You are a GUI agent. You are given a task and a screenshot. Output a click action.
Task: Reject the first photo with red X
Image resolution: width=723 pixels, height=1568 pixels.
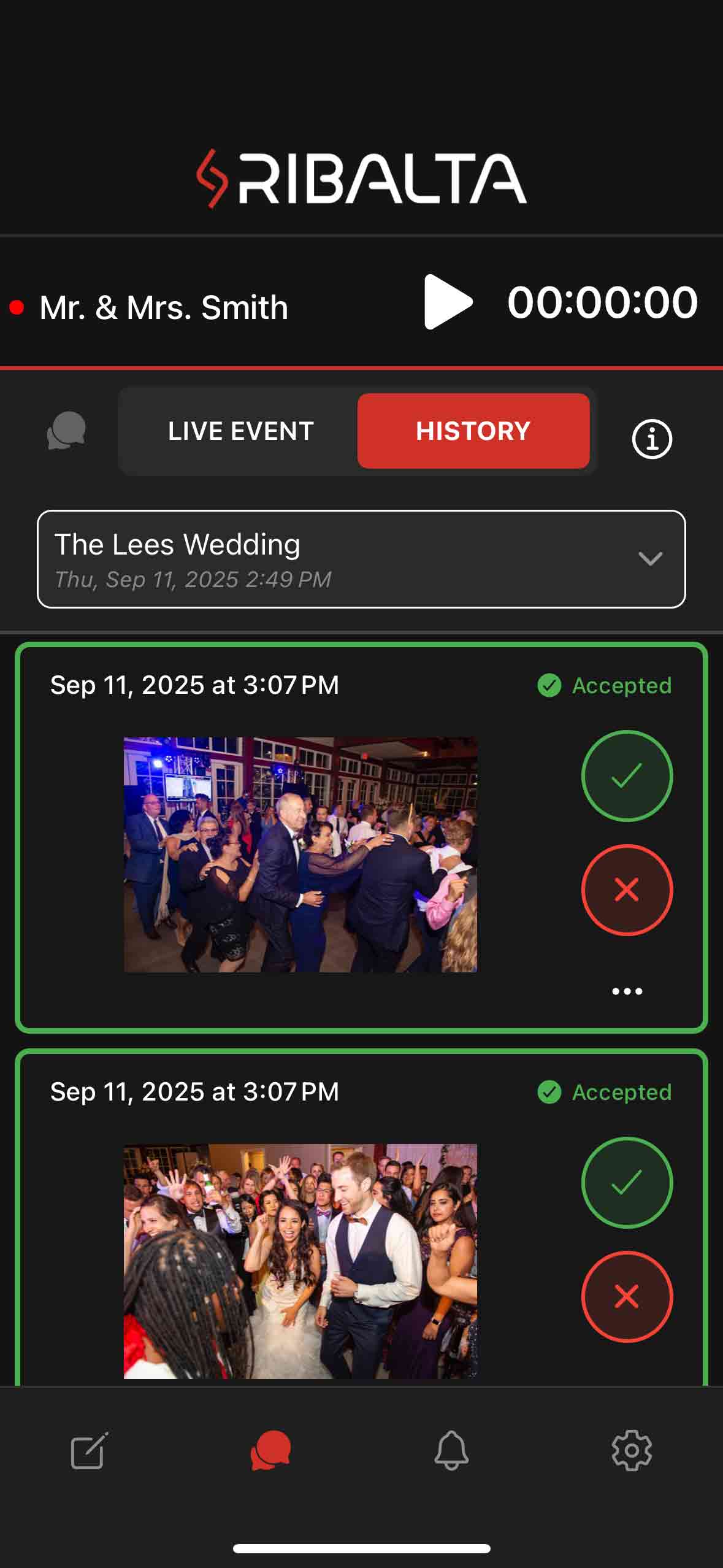(627, 890)
